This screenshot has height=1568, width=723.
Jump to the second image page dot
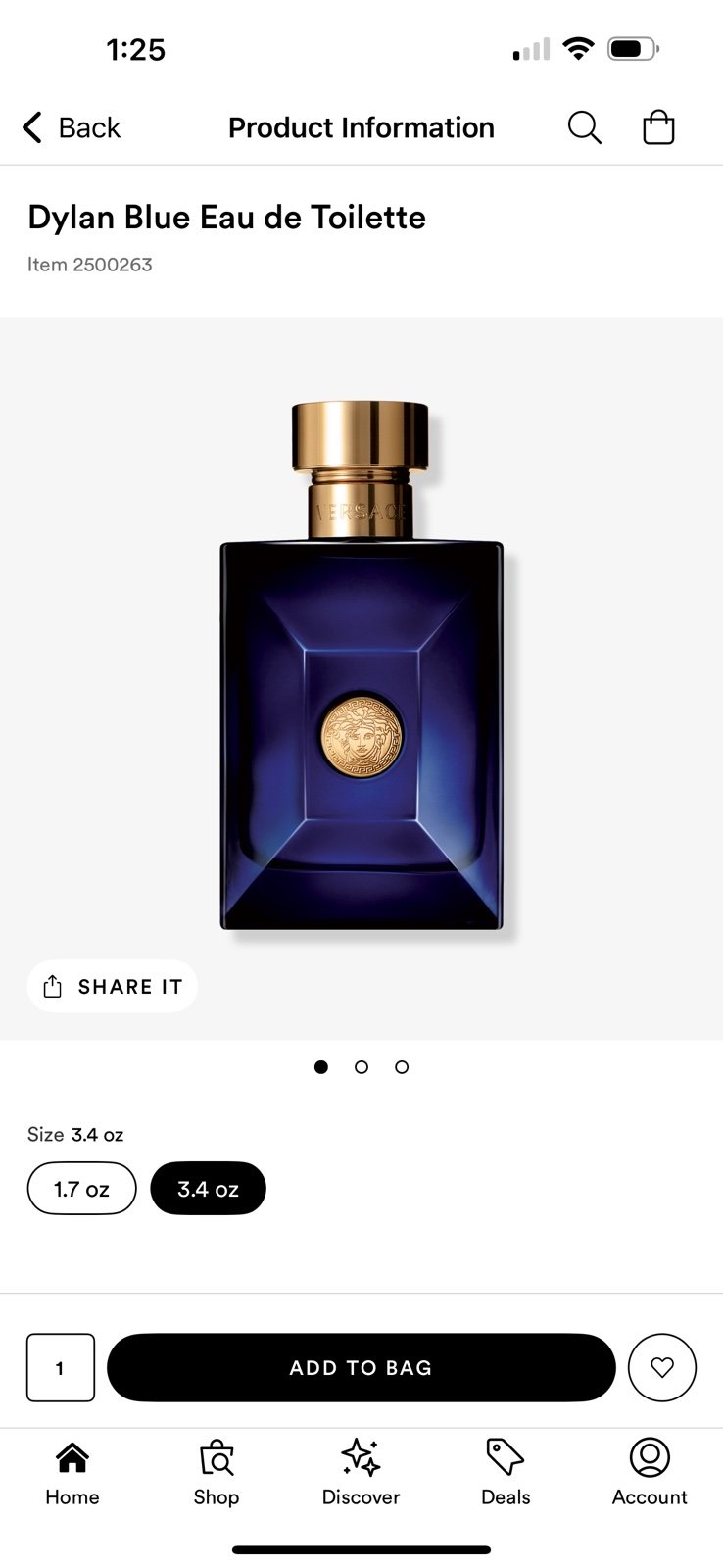(x=361, y=1067)
